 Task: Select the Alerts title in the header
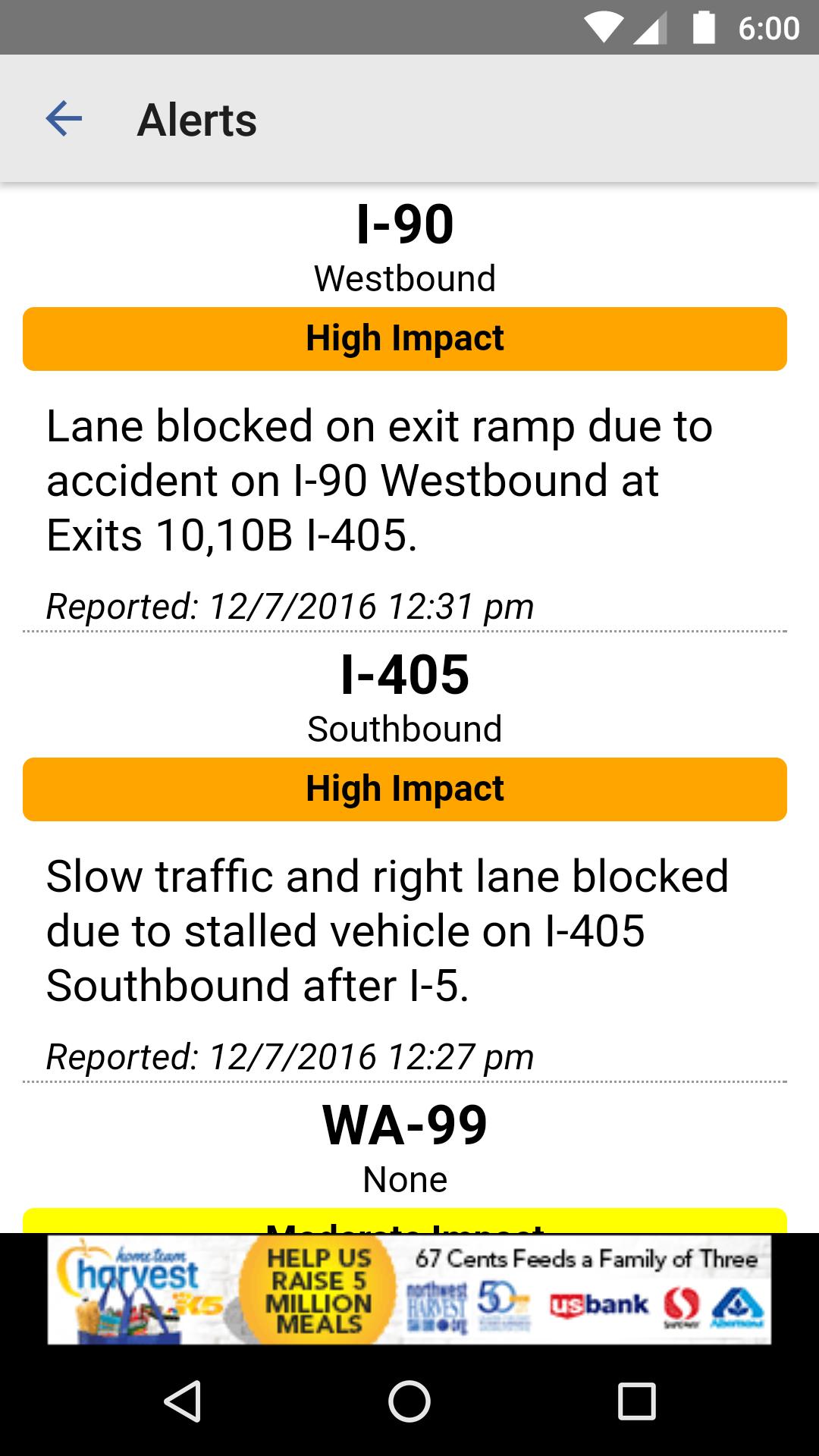point(196,118)
